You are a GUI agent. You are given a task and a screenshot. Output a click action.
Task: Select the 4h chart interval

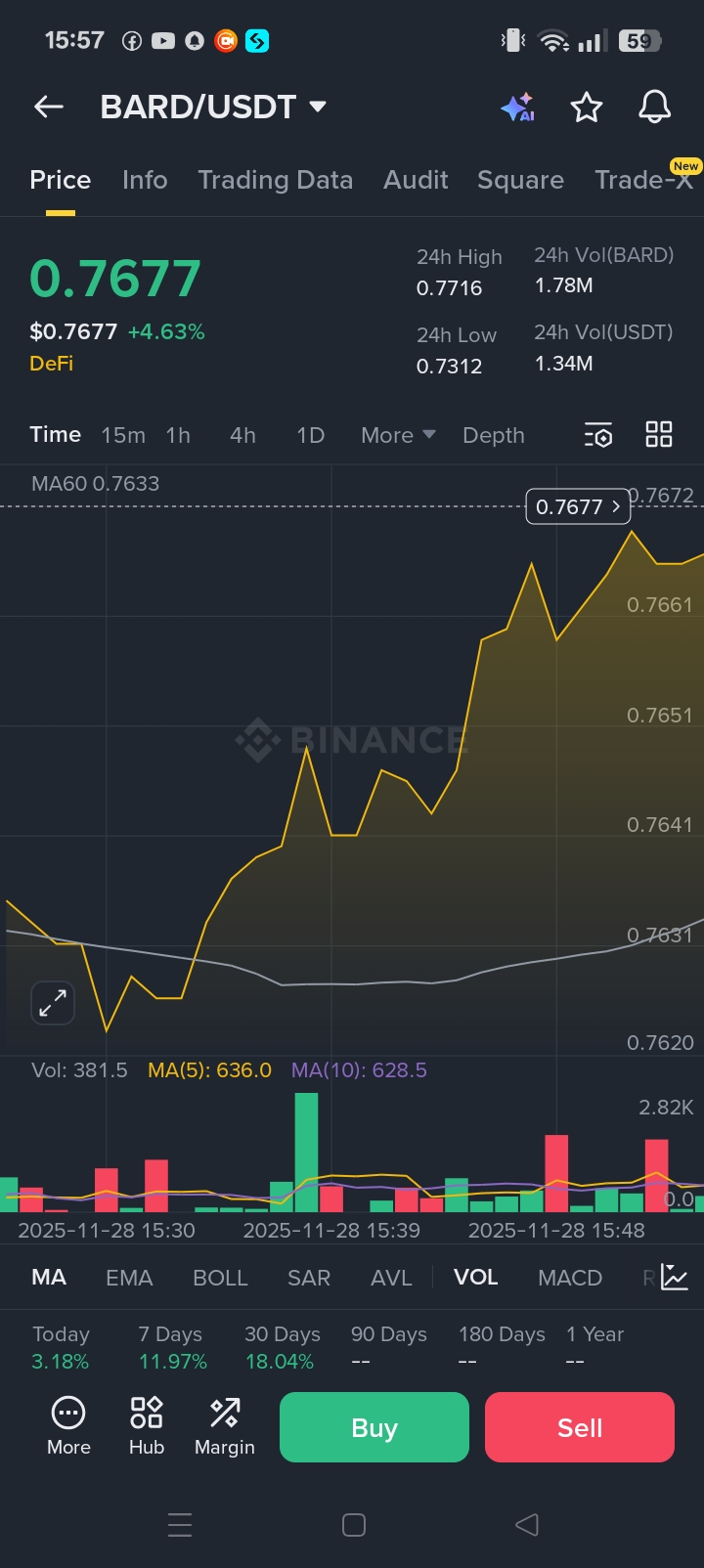coord(242,435)
